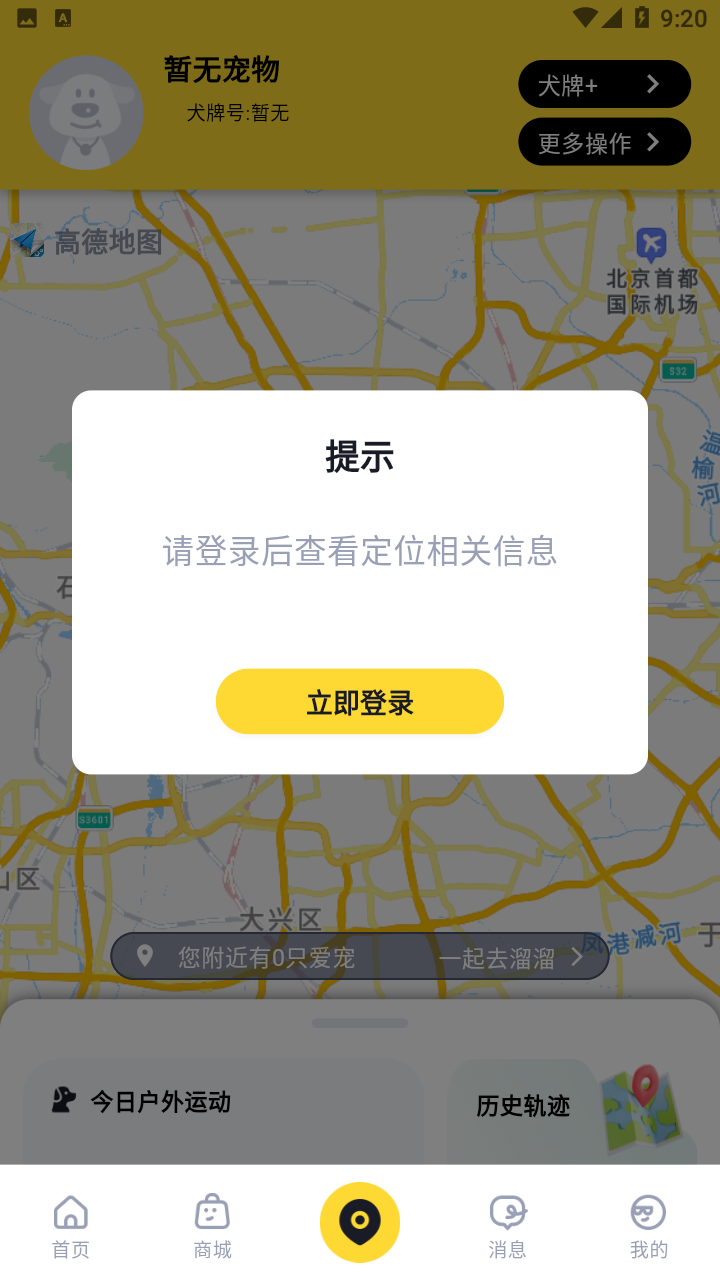Screen dimensions: 720x1280
Task: Switch to the 我的 tab
Action: tap(648, 1225)
